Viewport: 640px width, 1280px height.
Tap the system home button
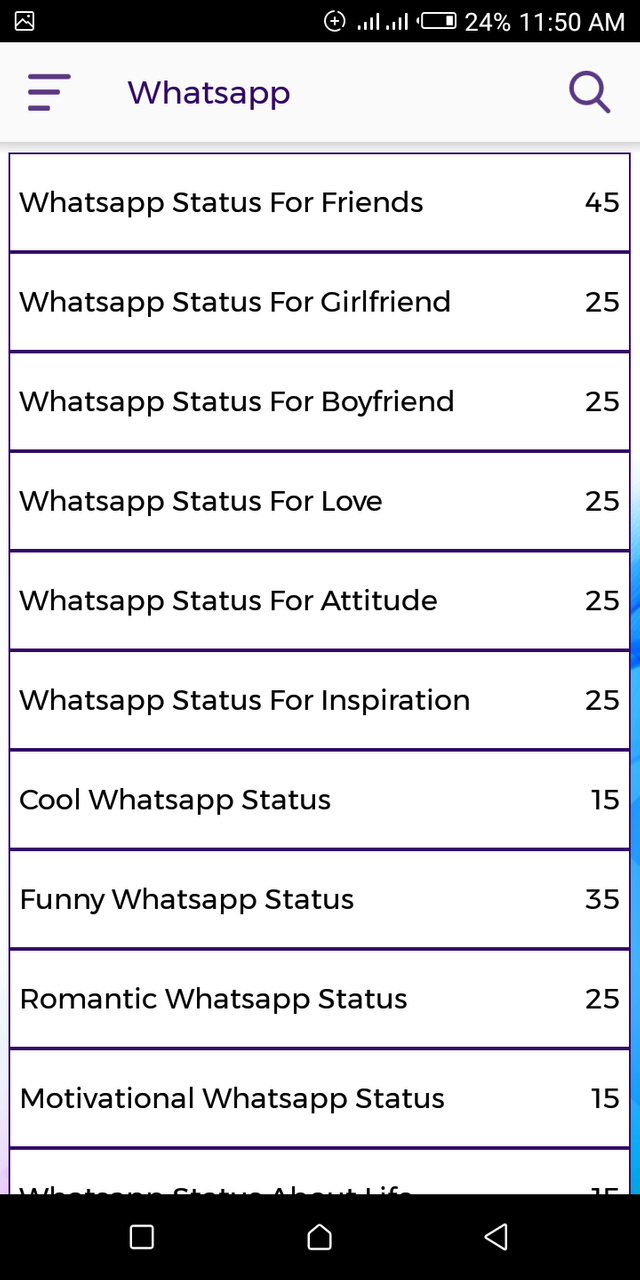coord(319,1237)
